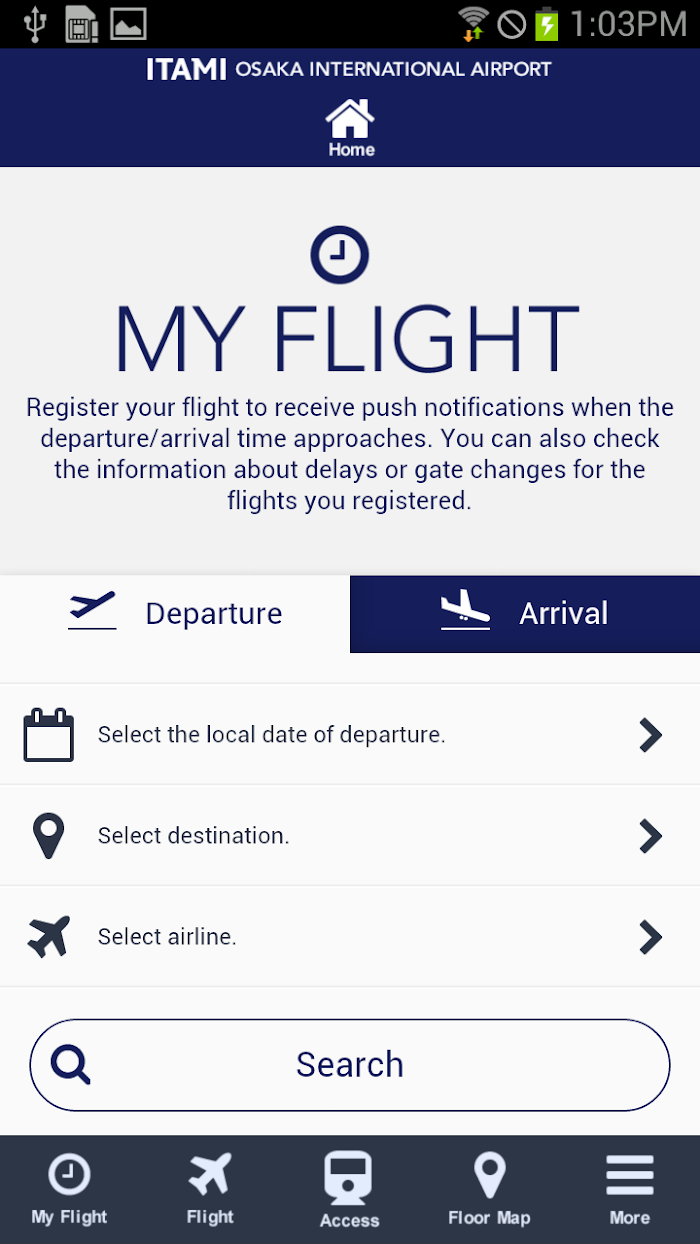Choose an airline
Viewport: 700px width, 1244px height.
tap(350, 936)
